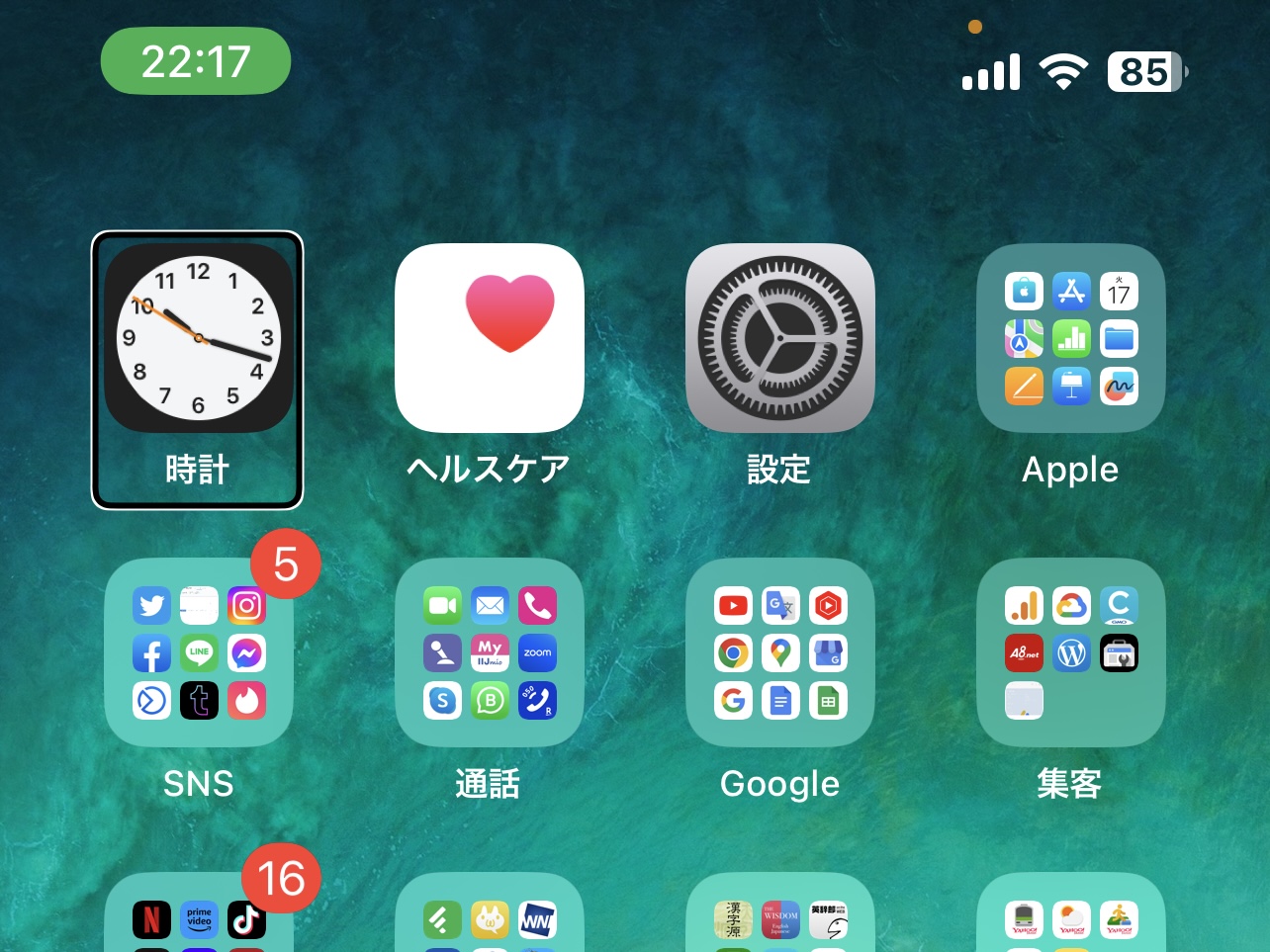Open the Apple folder
This screenshot has height=952, width=1270.
pos(1070,338)
